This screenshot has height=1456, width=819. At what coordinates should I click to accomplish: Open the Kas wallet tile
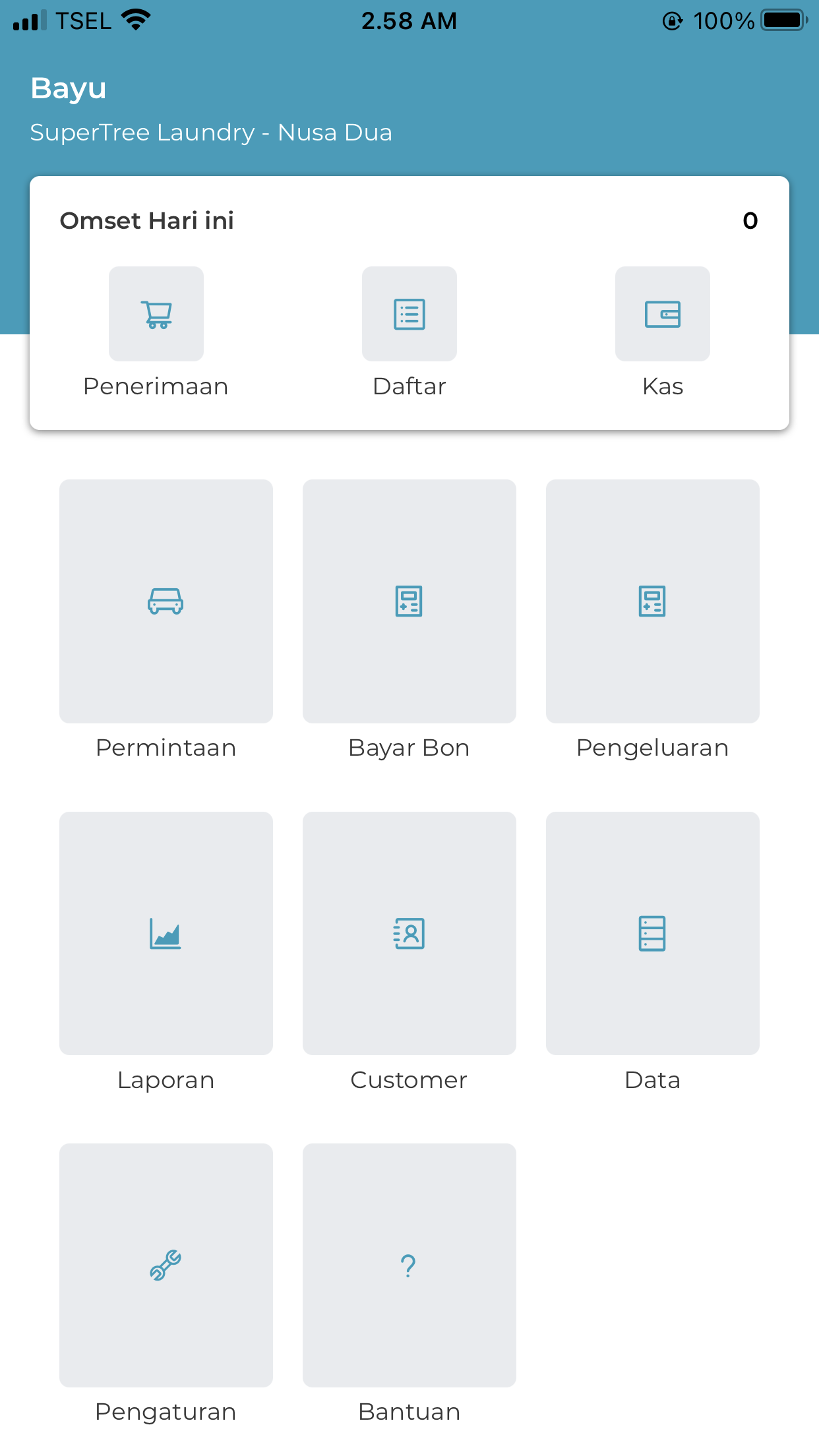(662, 315)
